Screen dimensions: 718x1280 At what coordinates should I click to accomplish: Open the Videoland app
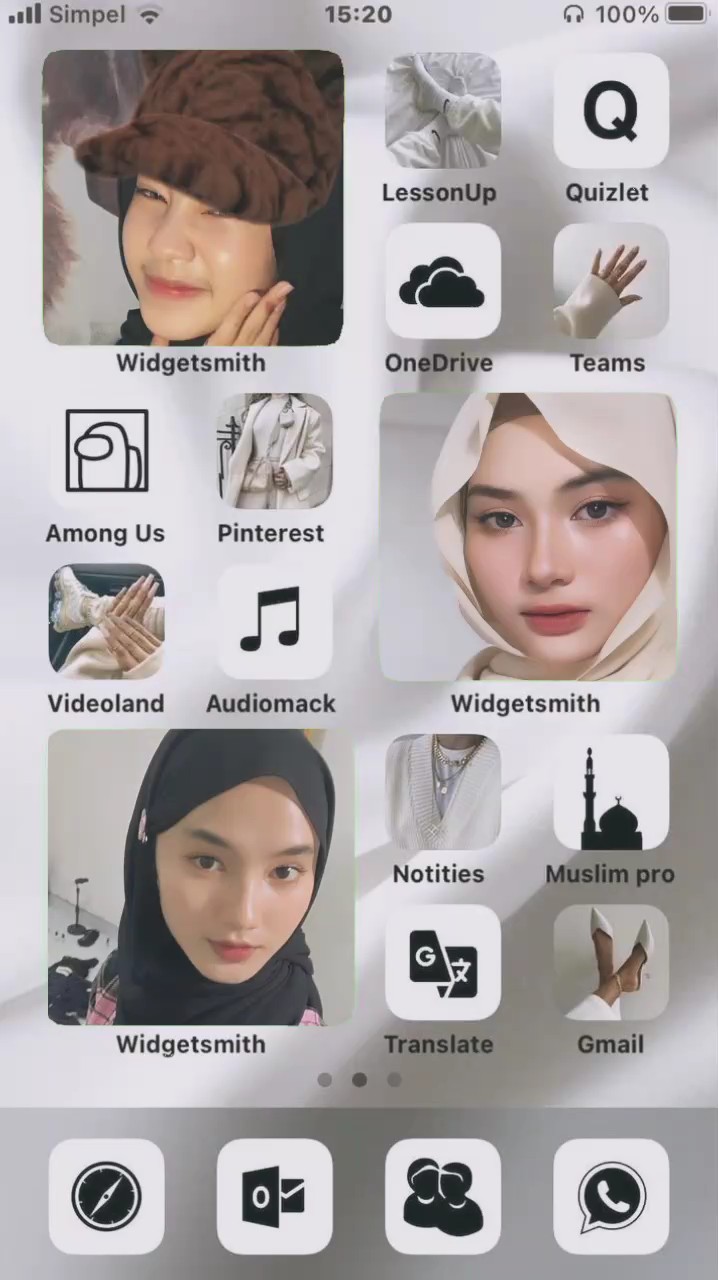106,621
